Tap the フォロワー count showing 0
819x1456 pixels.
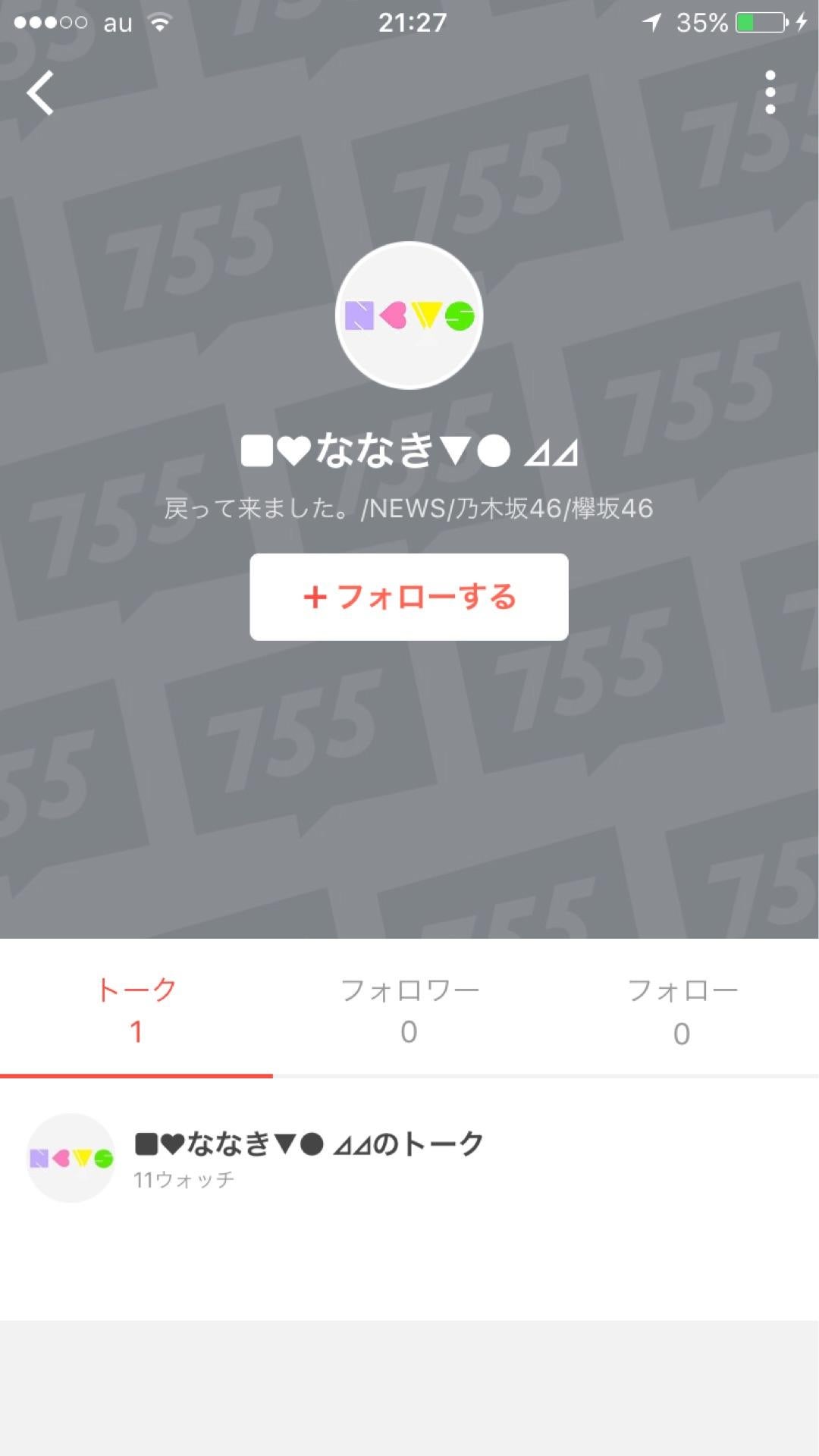[409, 1034]
